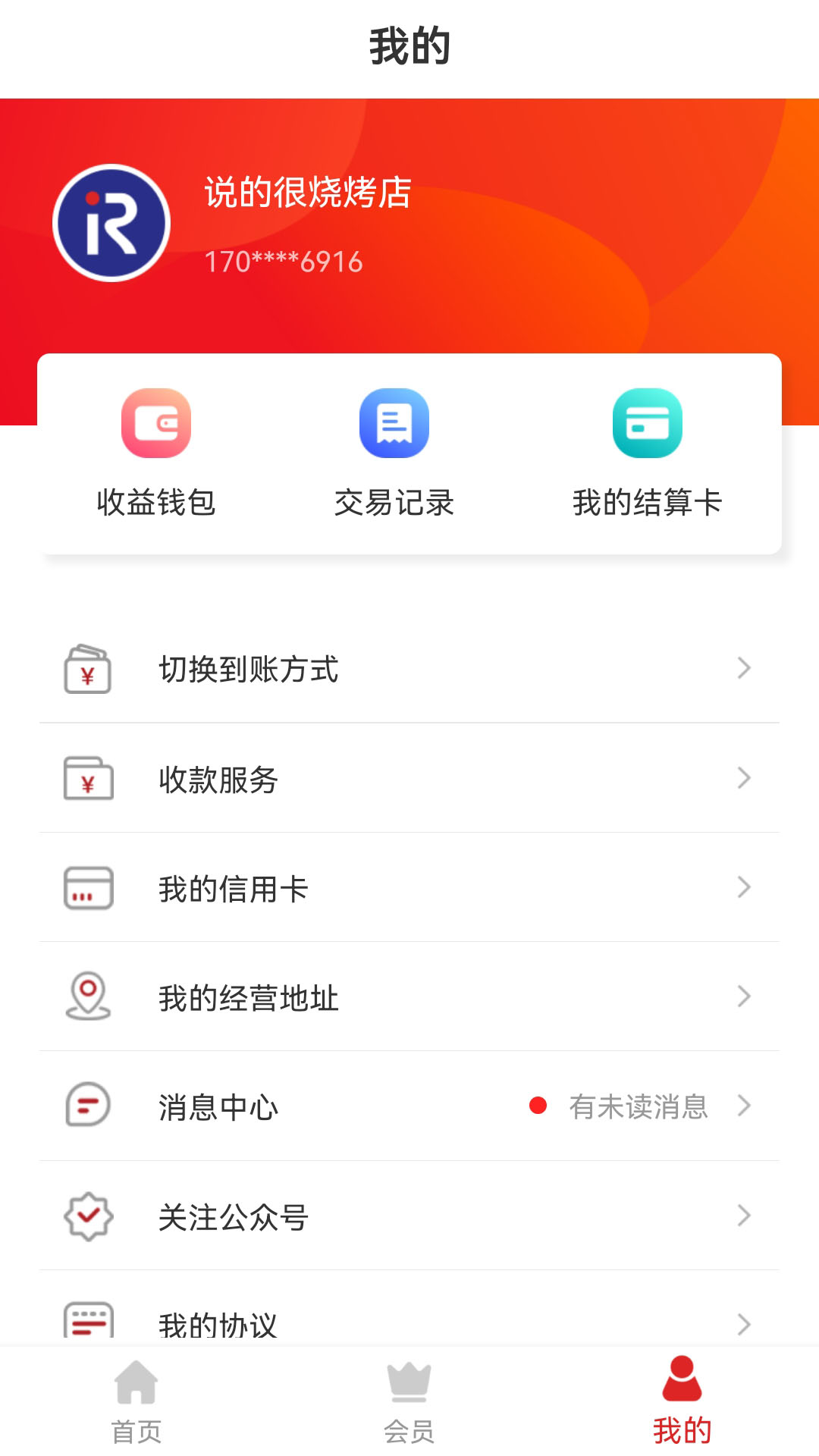The width and height of the screenshot is (819, 1456).
Task: Open the 收益钱包 wallet icon
Action: (157, 423)
